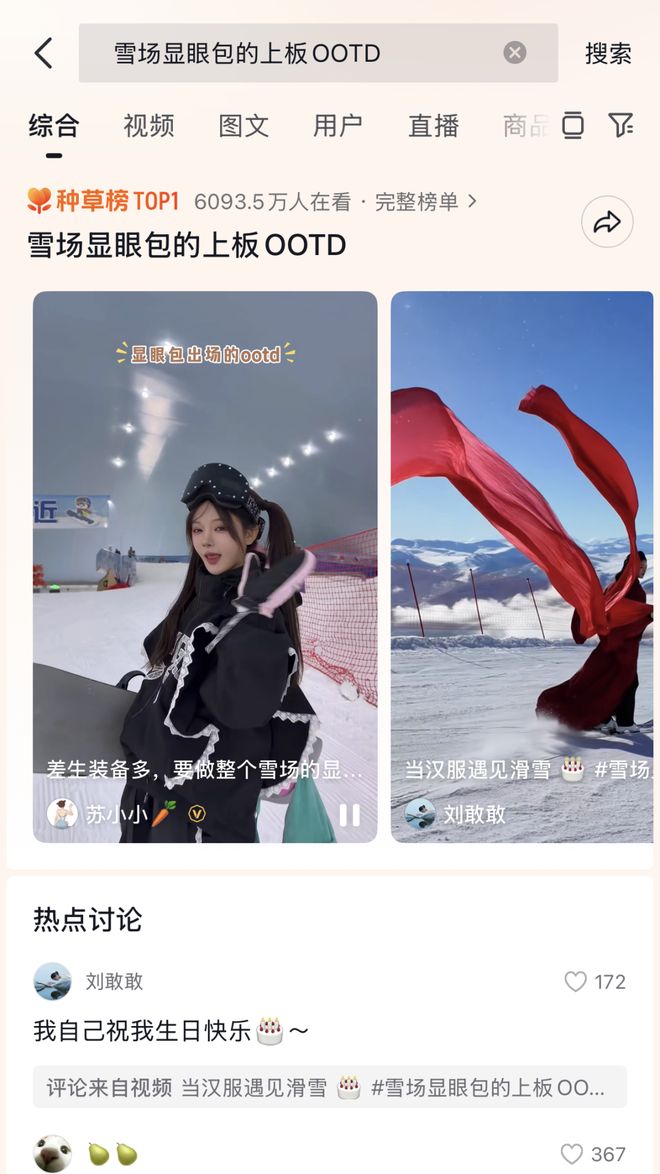
Task: Open the filter funnel icon
Action: (x=620, y=125)
